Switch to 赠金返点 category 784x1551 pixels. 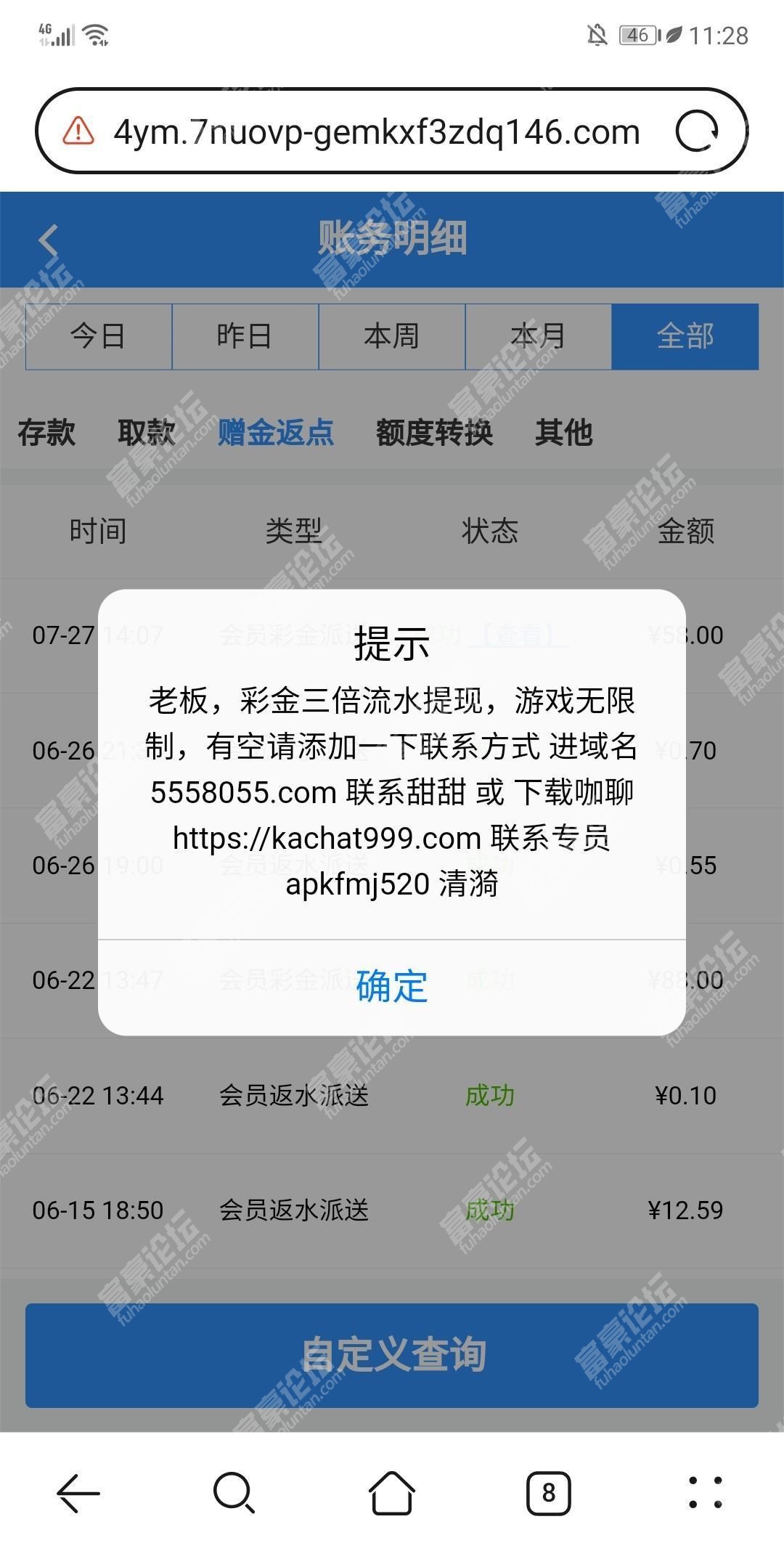click(276, 433)
